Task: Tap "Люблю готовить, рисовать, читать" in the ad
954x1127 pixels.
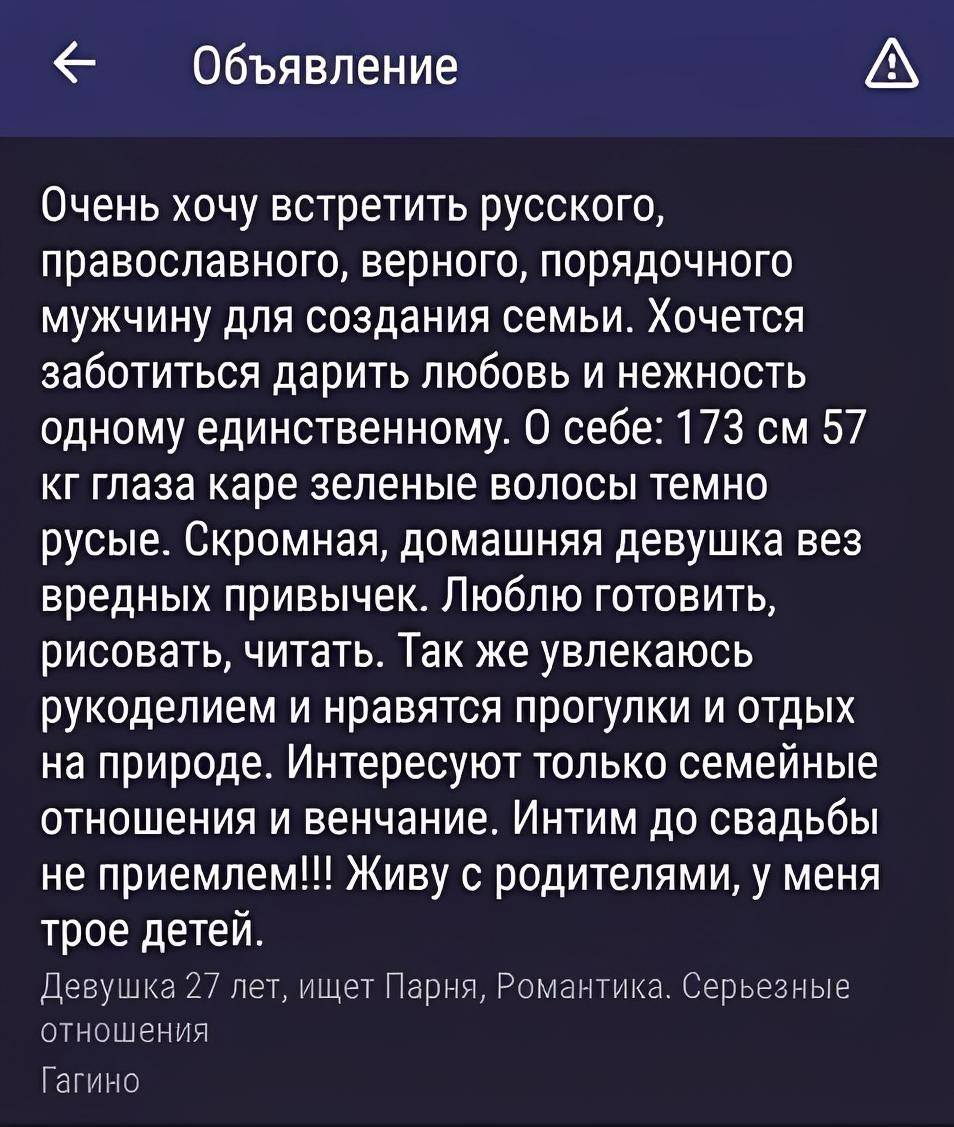Action: click(x=600, y=598)
